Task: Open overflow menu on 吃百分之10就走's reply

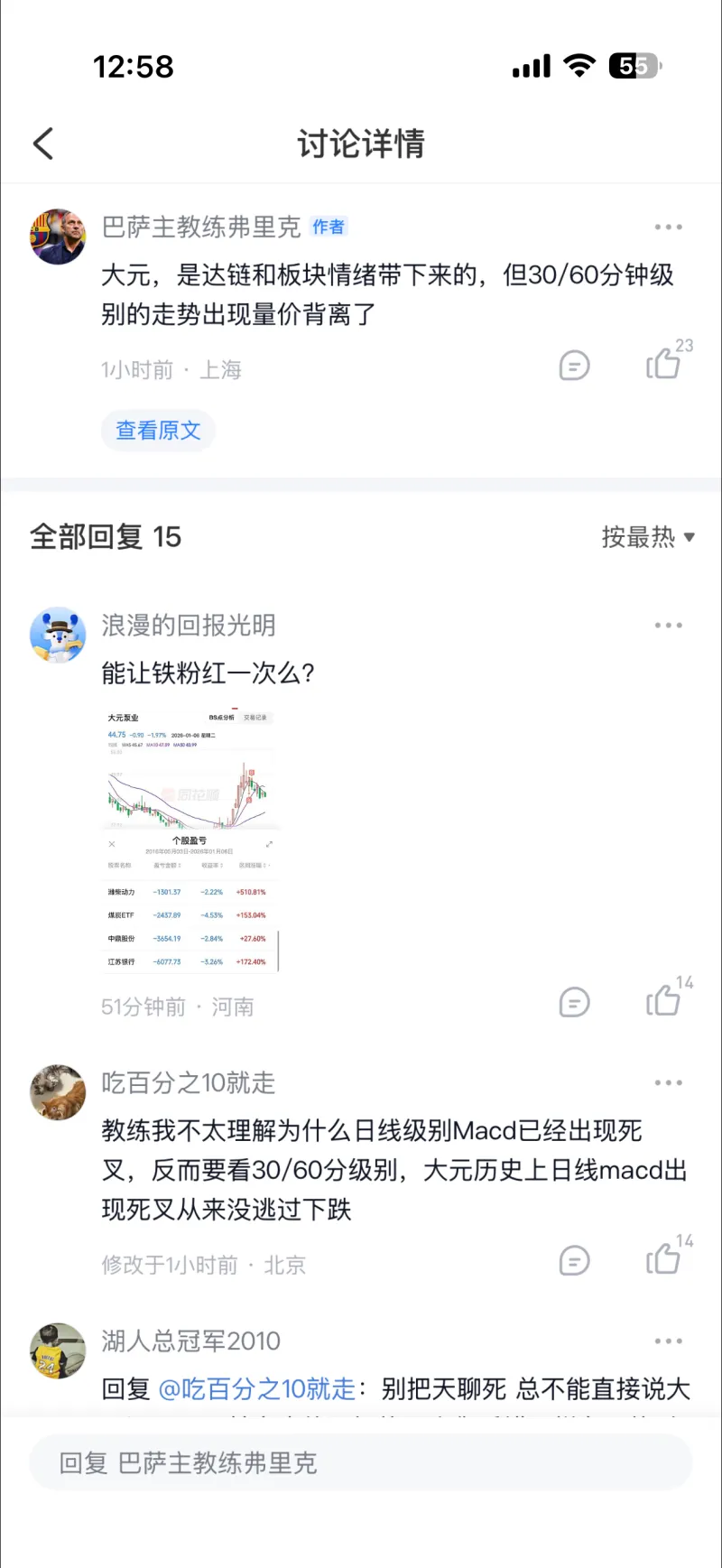Action: 668,1082
